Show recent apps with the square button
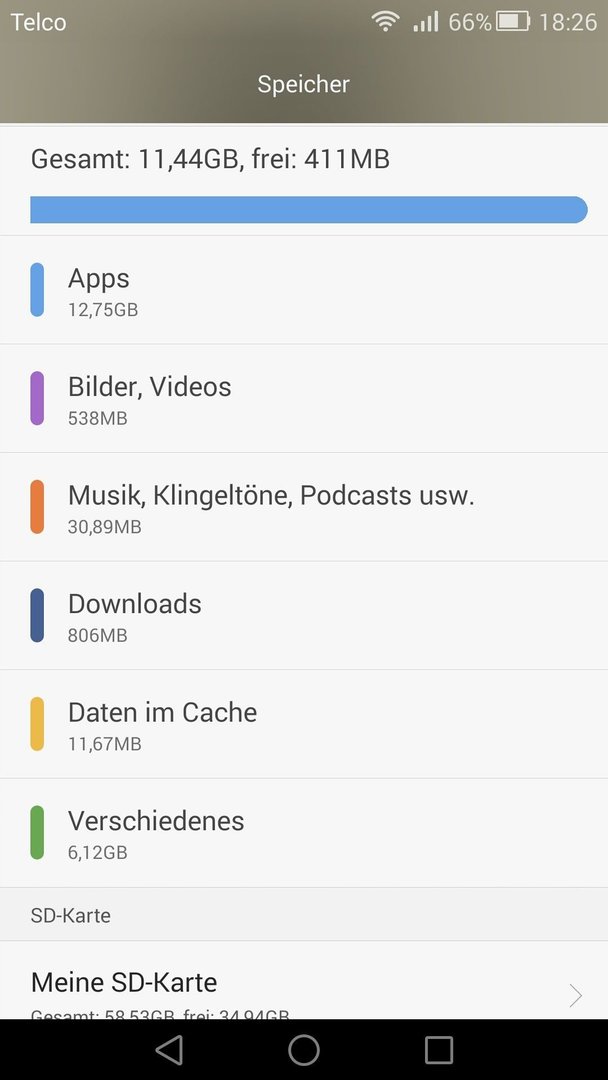The image size is (608, 1080). coord(439,1050)
